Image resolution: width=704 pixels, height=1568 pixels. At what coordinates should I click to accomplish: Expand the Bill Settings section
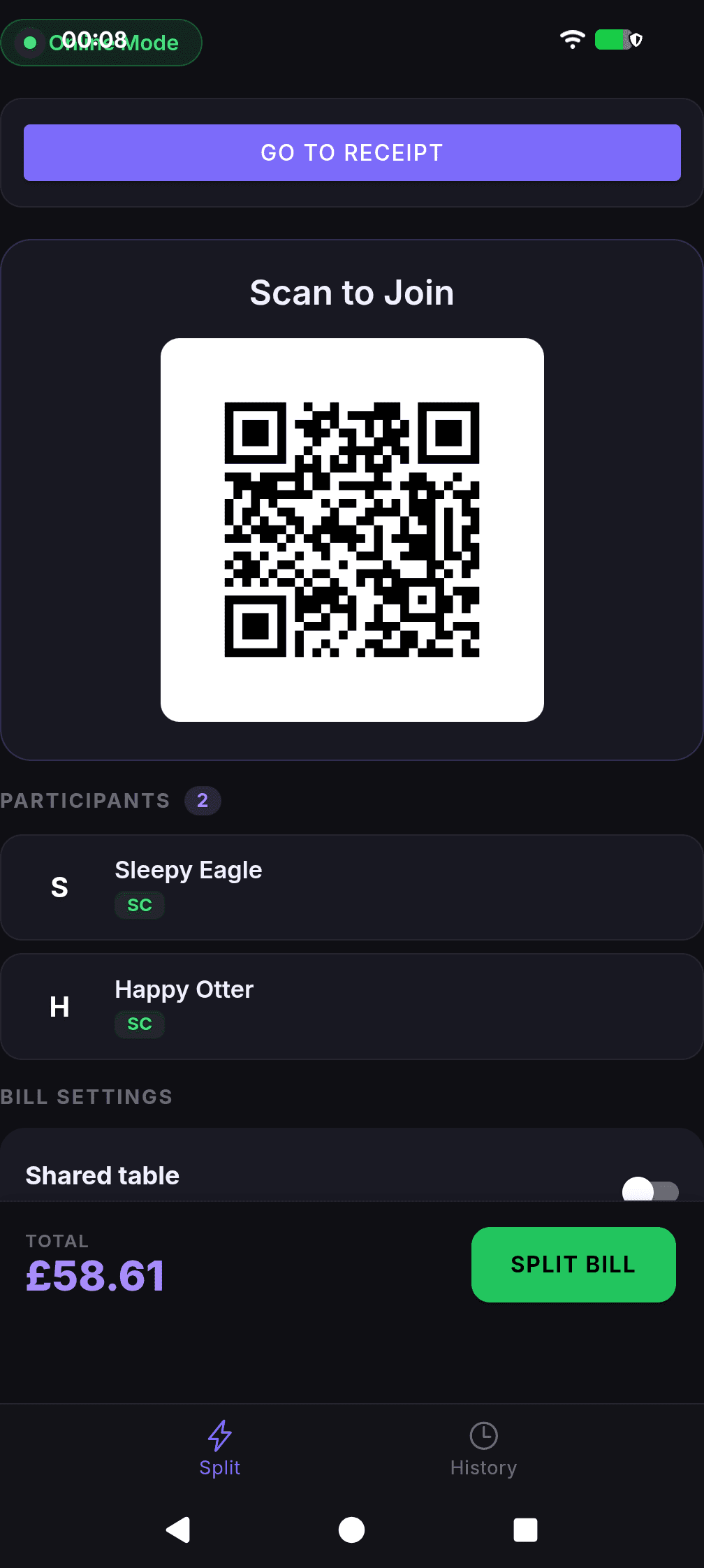pyautogui.click(x=87, y=1096)
